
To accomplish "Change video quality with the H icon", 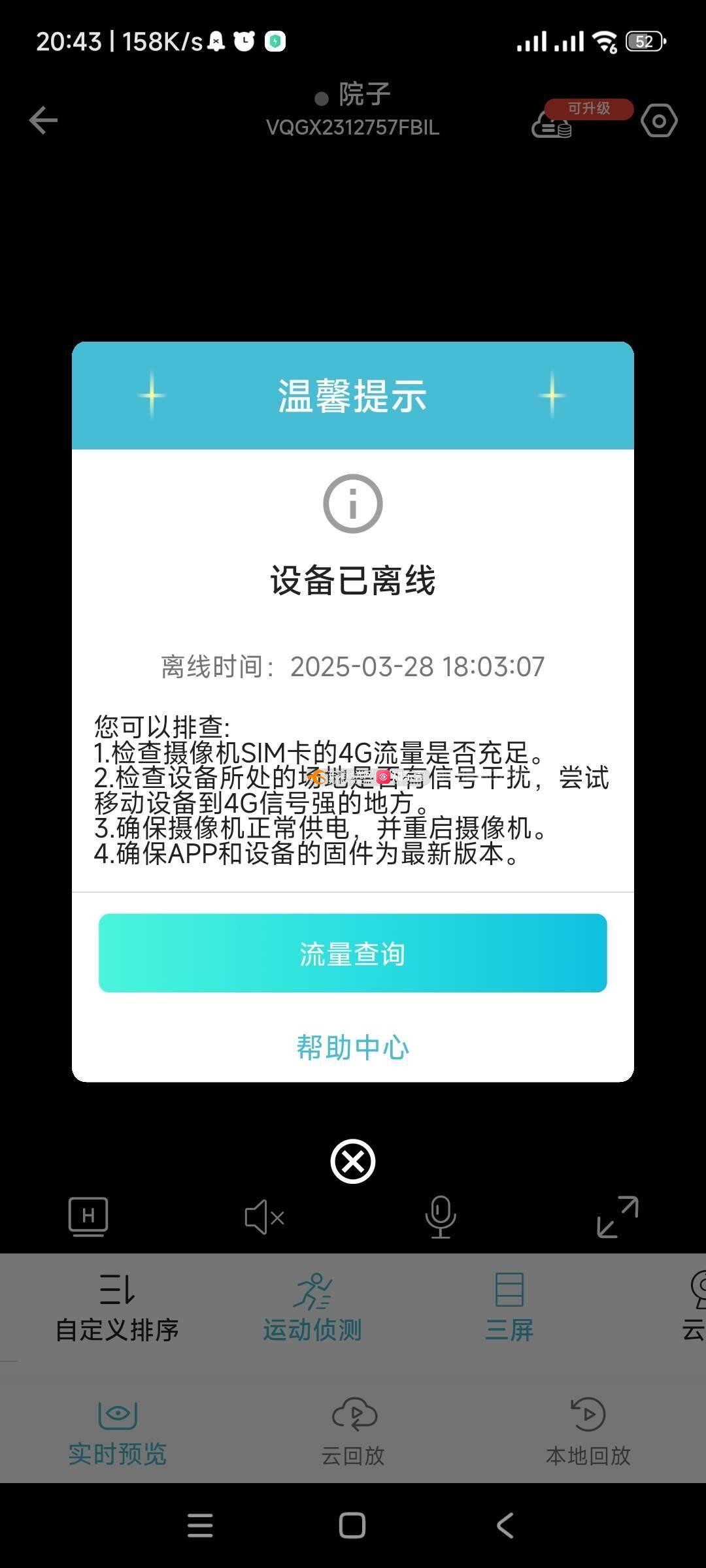I will pos(88,1217).
